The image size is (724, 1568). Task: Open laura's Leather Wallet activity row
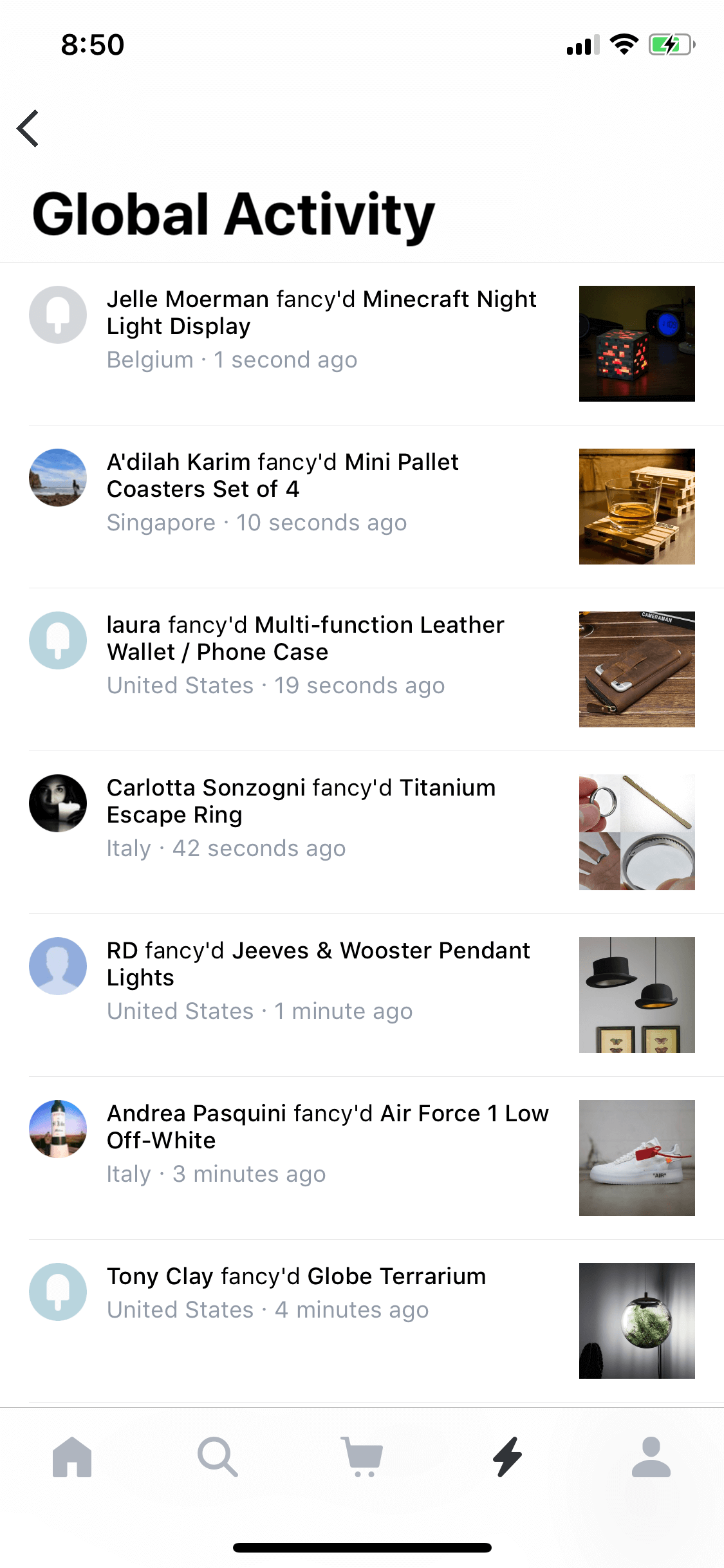click(x=362, y=669)
